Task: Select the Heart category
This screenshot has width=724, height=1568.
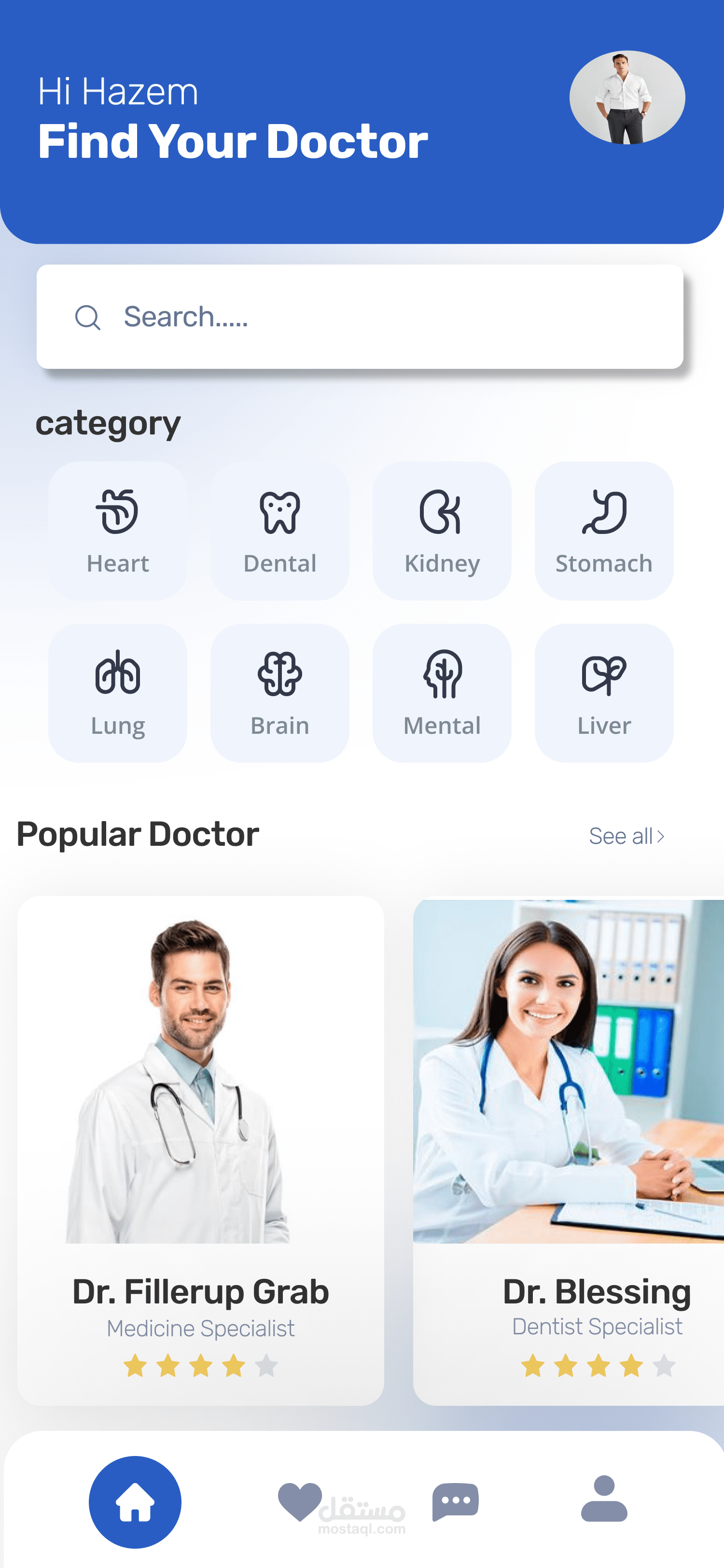Action: tap(117, 531)
